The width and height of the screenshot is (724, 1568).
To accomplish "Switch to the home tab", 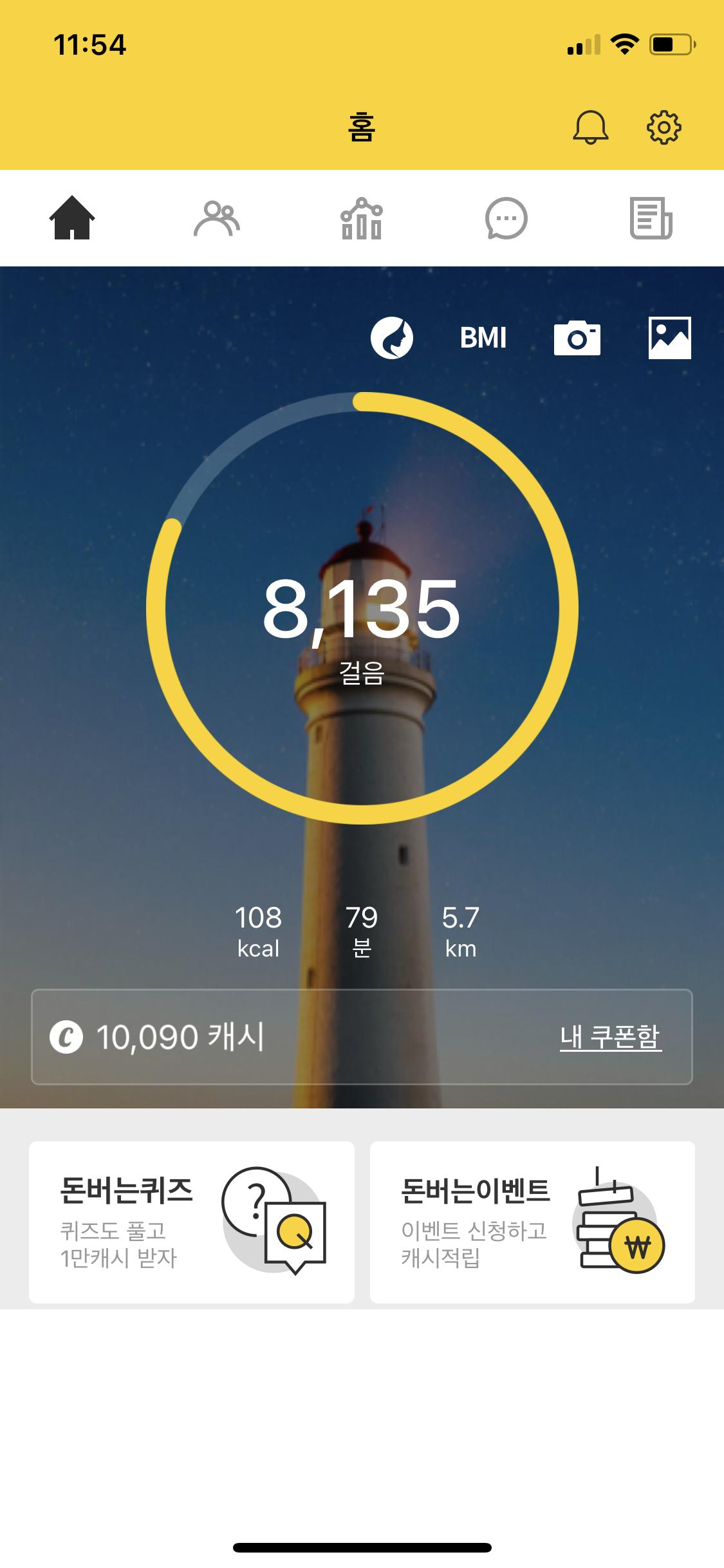I will 72,218.
